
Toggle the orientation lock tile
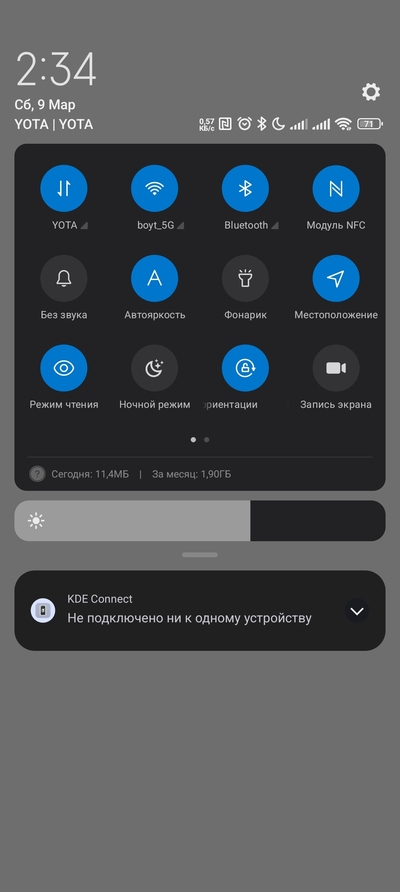(245, 368)
